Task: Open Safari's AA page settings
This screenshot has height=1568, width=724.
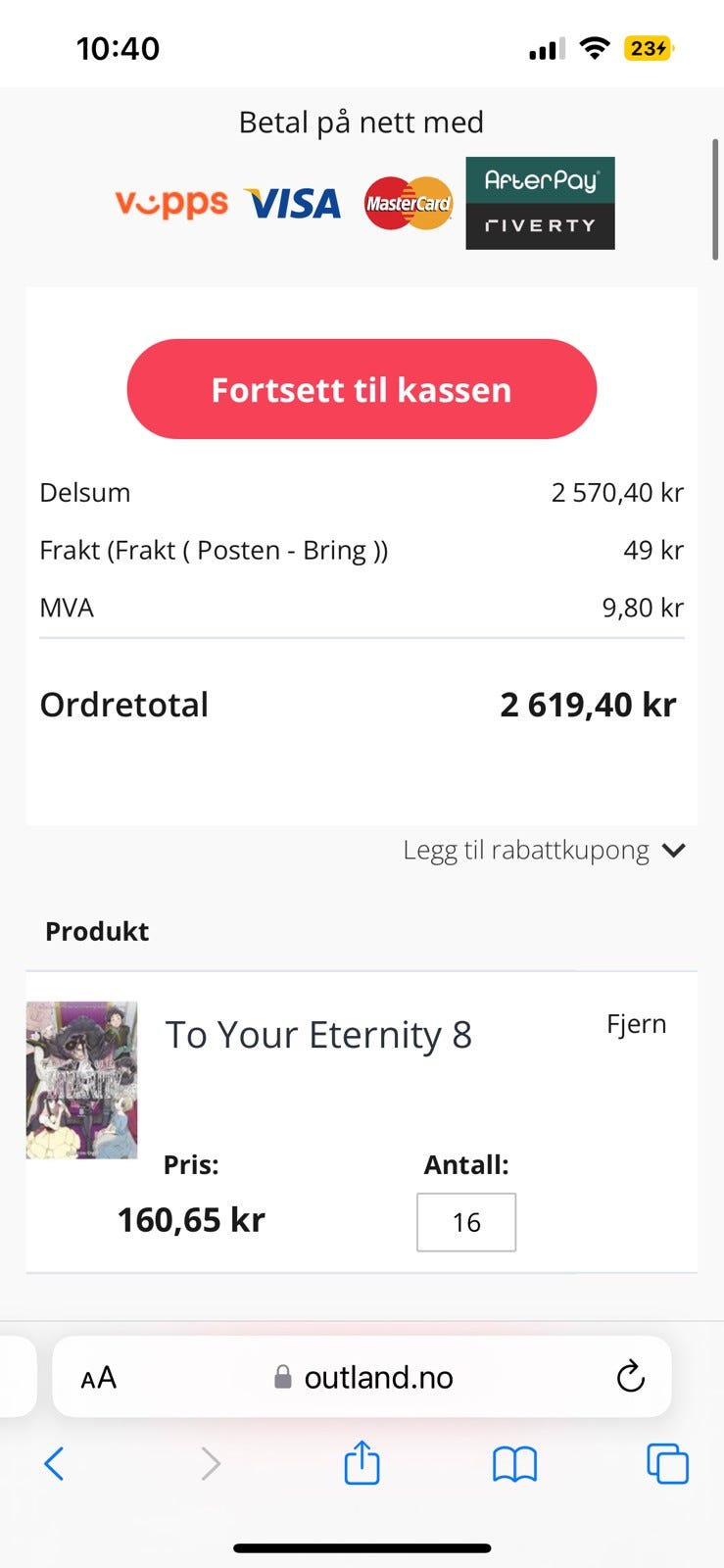Action: (x=99, y=1378)
